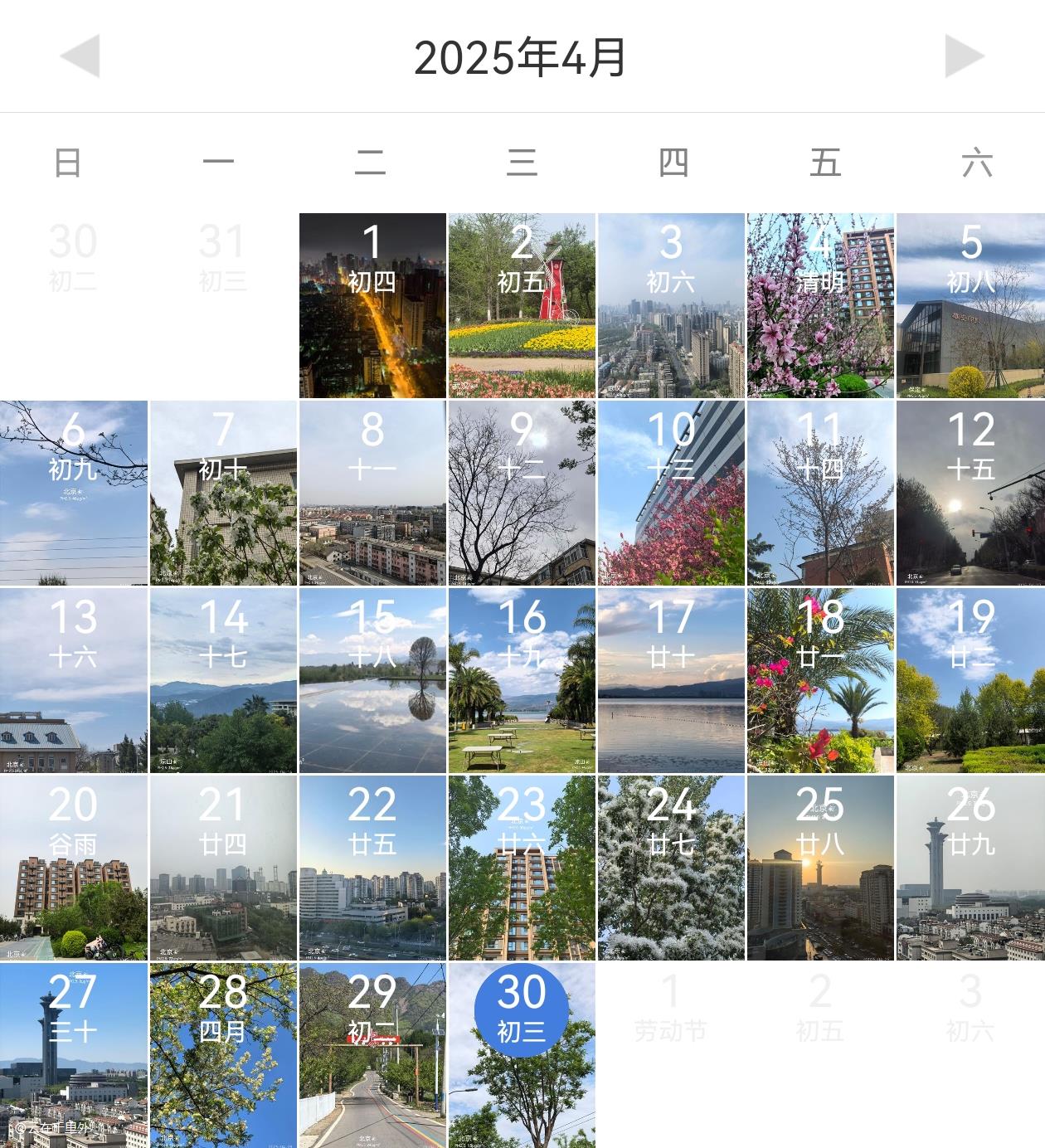View the Qingming April 4 photo

[x=820, y=306]
